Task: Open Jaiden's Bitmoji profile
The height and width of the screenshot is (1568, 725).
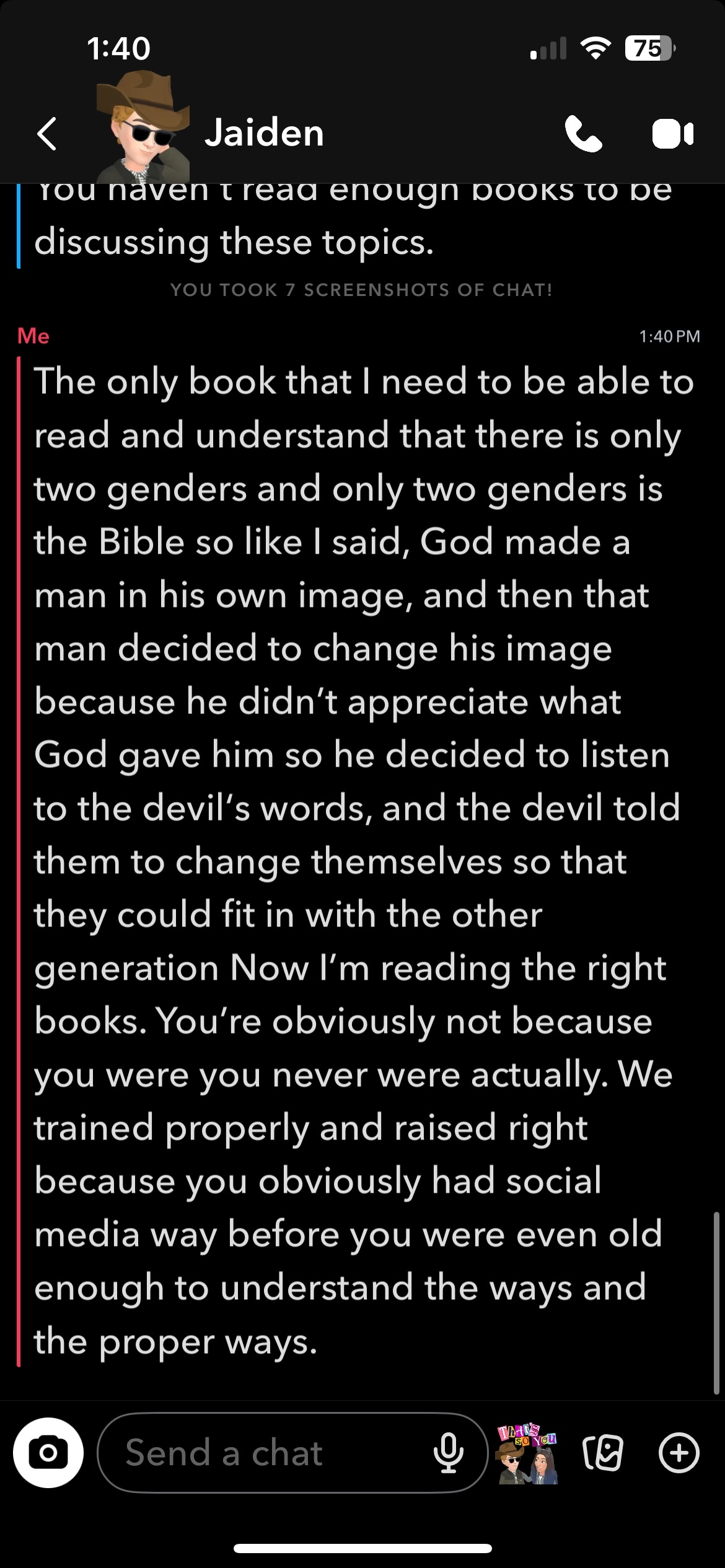Action: (x=143, y=128)
